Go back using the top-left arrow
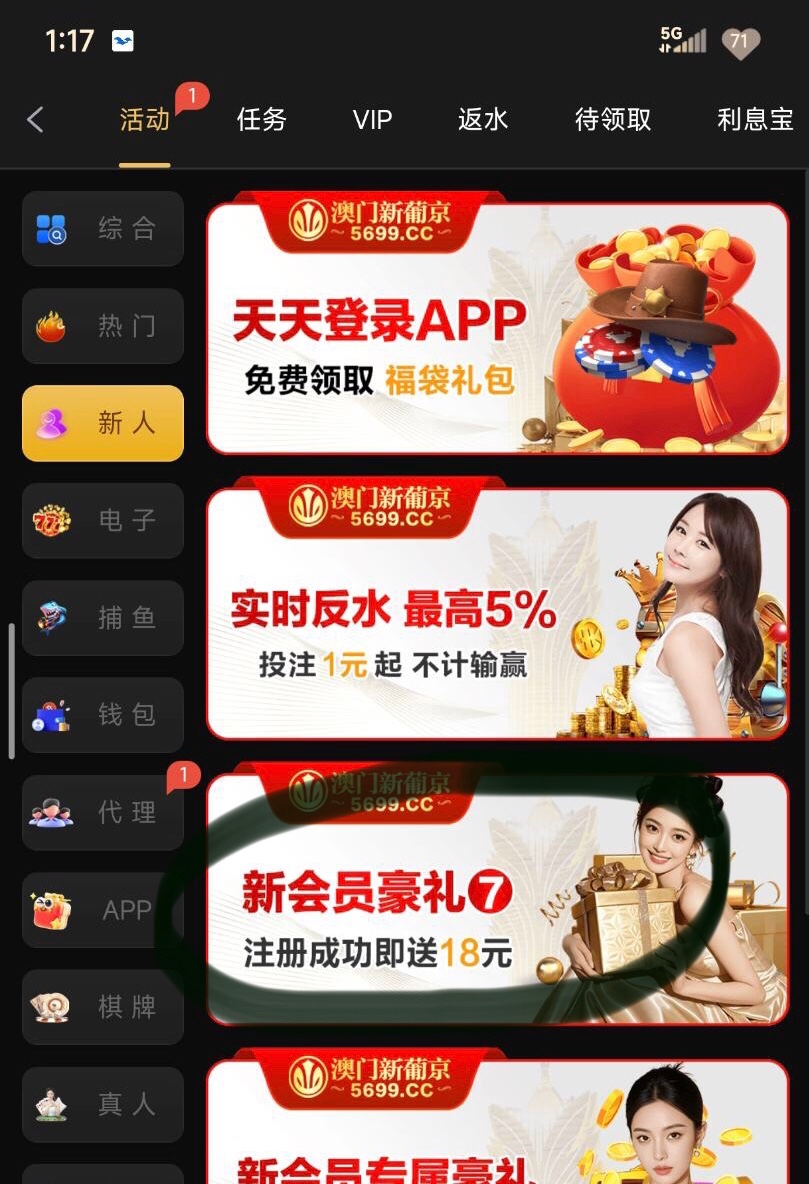 [x=35, y=120]
